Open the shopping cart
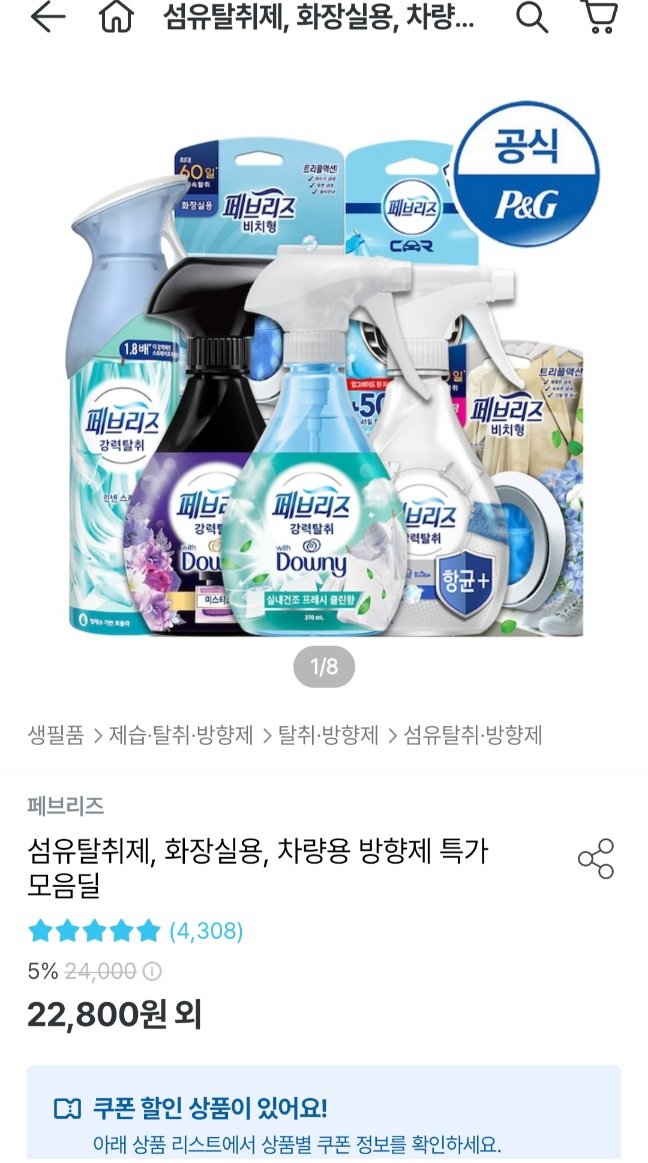Screen dimensions: 648x1163 (x=598, y=18)
